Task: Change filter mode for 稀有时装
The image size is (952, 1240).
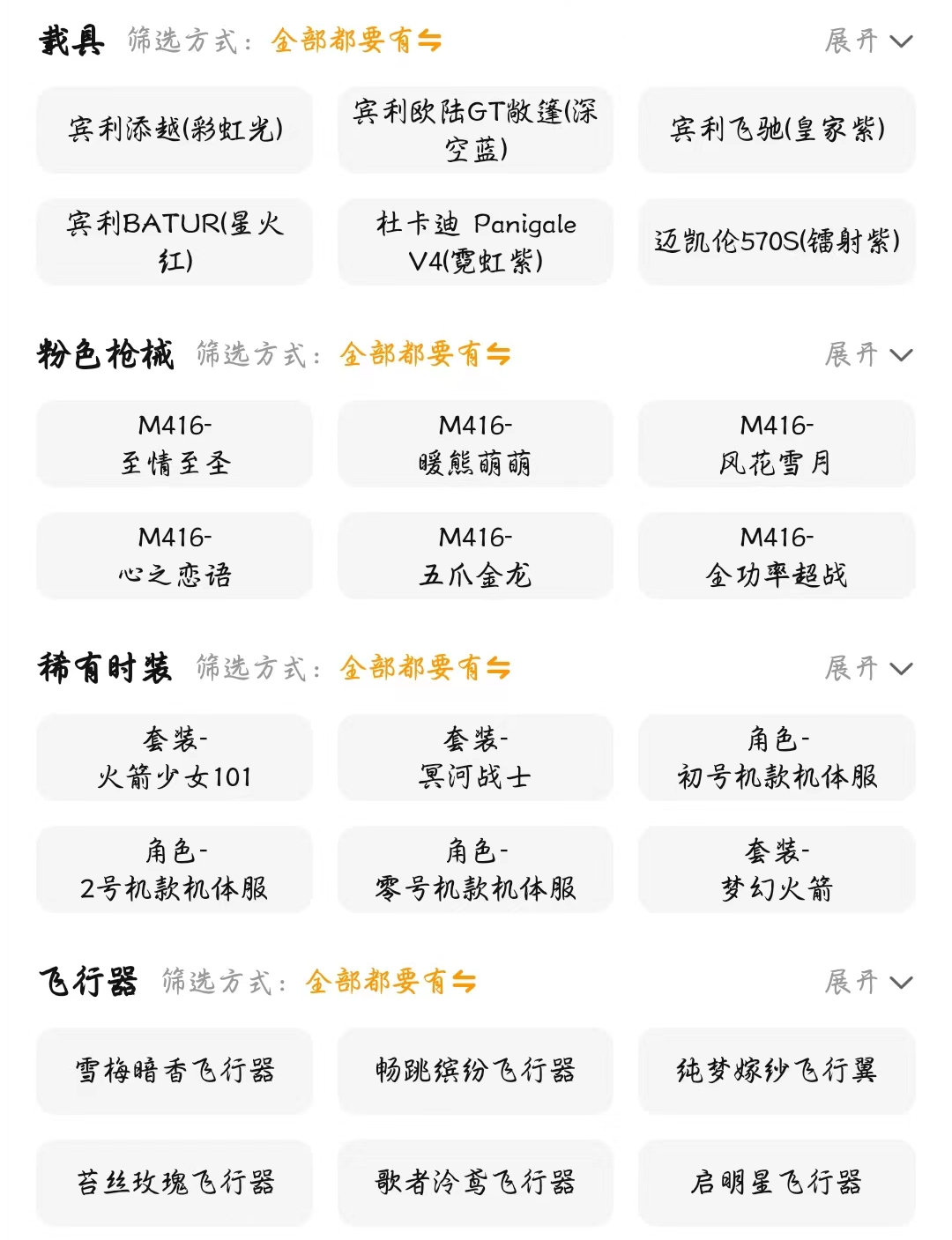Action: point(425,668)
